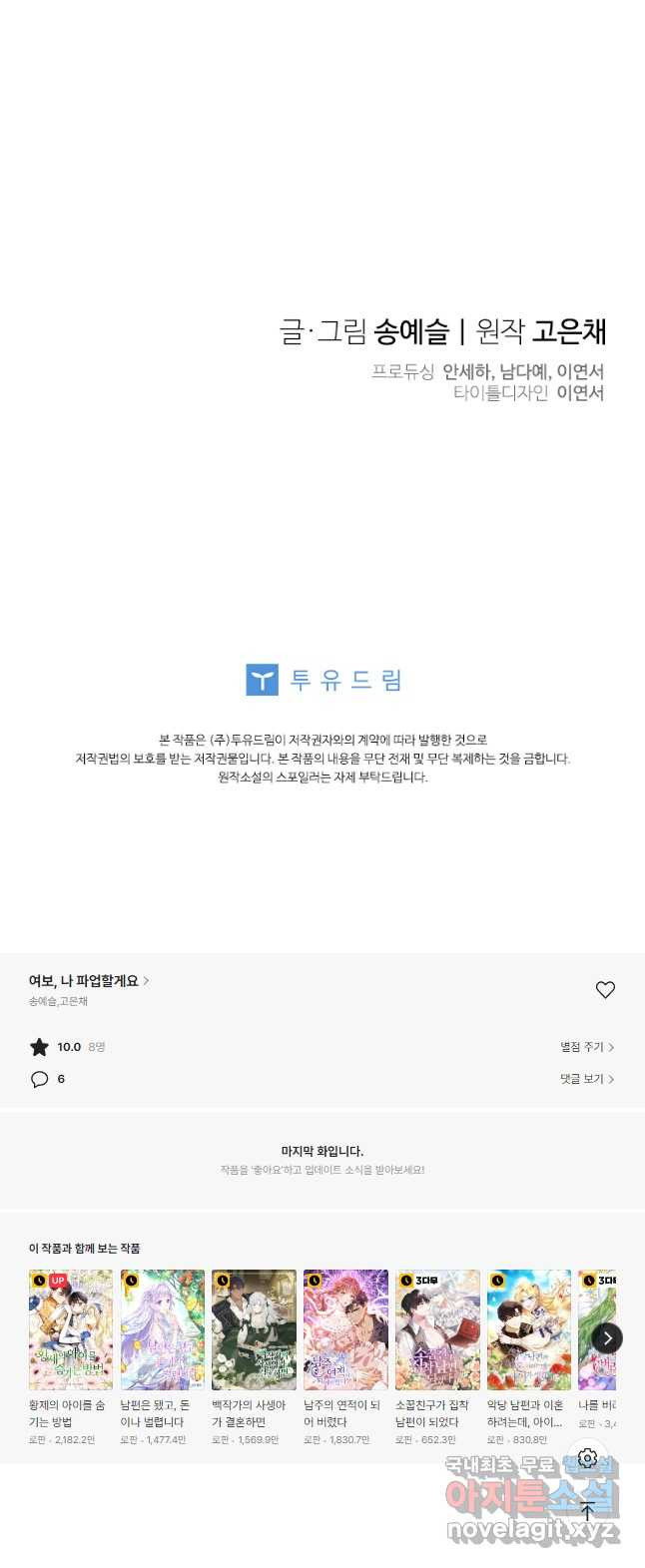645x1568 pixels.
Task: Open 별점 주기 to rate this work
Action: coord(586,1047)
